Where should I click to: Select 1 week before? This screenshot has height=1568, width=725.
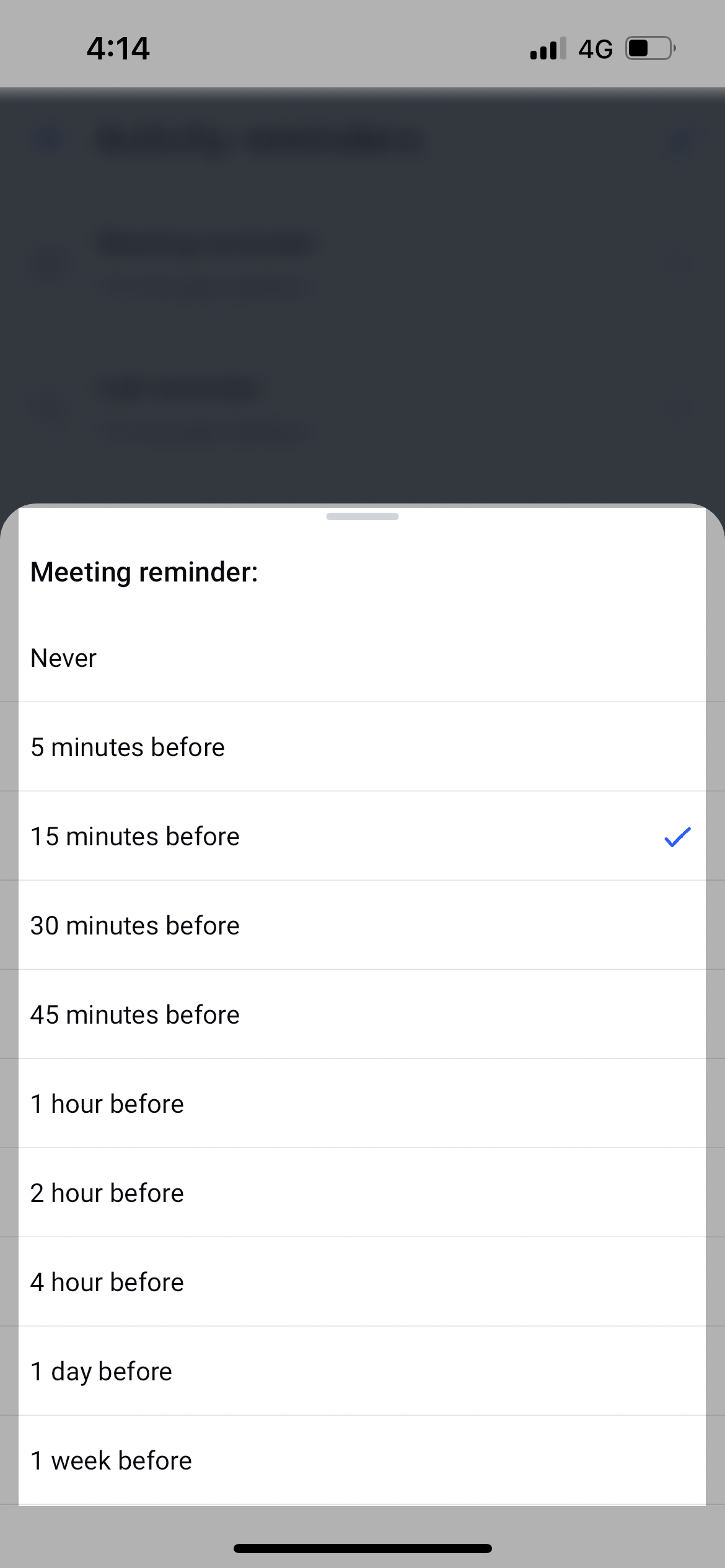[362, 1460]
